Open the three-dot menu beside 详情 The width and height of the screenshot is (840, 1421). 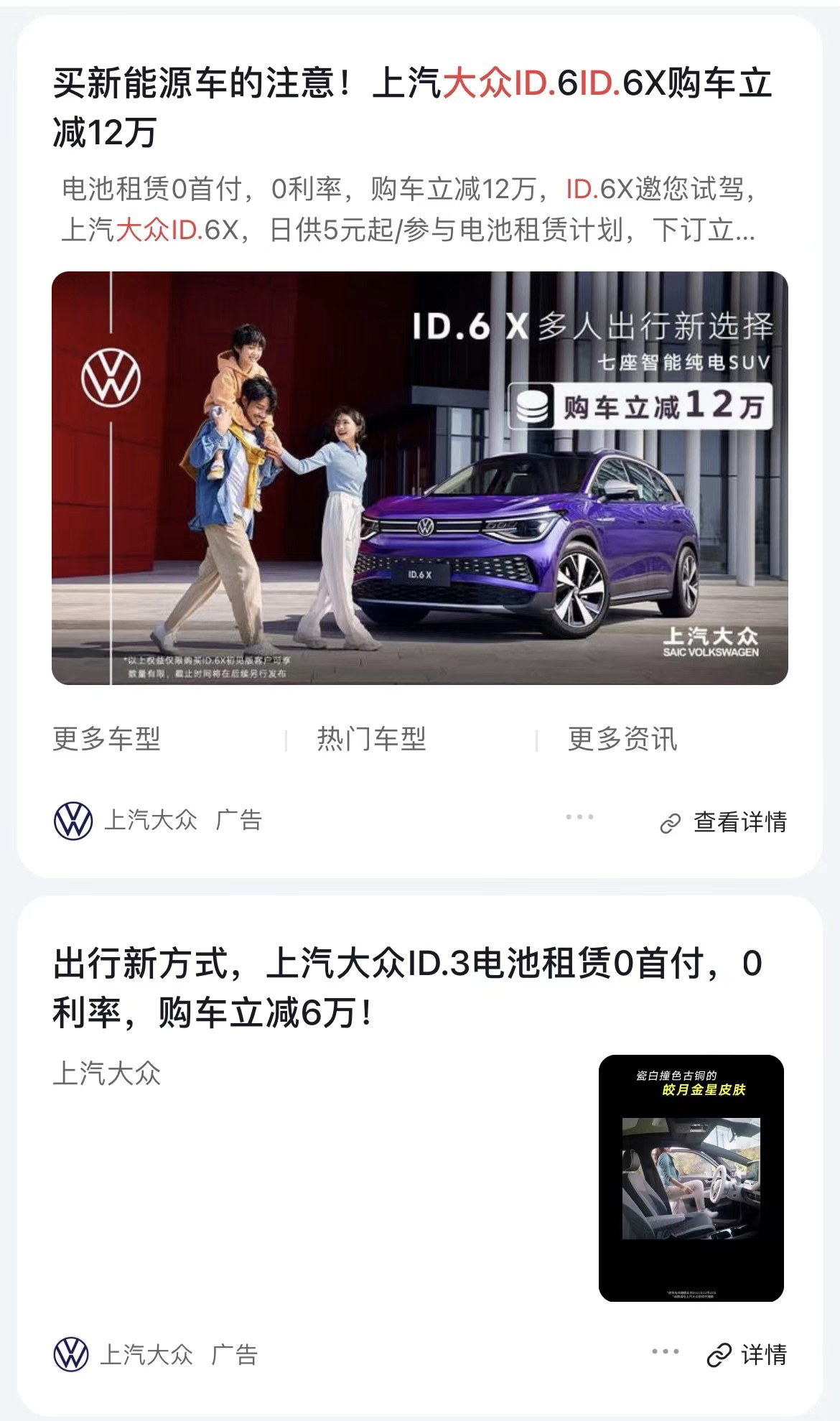pos(665,1352)
